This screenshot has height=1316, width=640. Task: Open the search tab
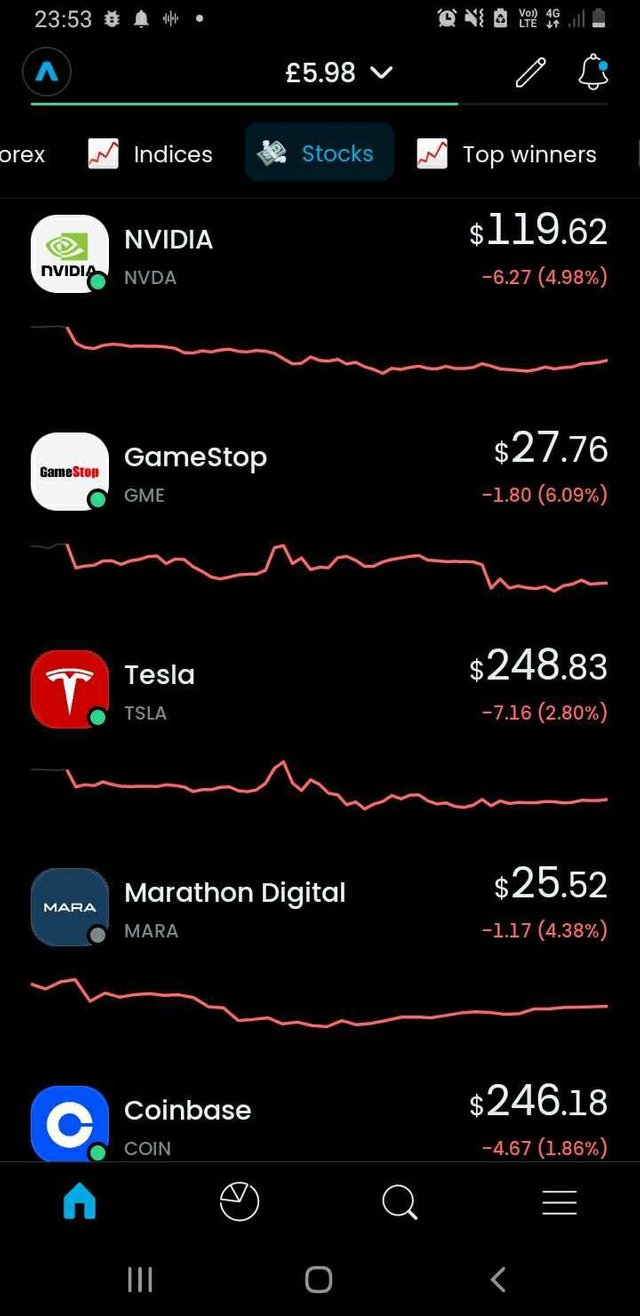coord(399,1202)
